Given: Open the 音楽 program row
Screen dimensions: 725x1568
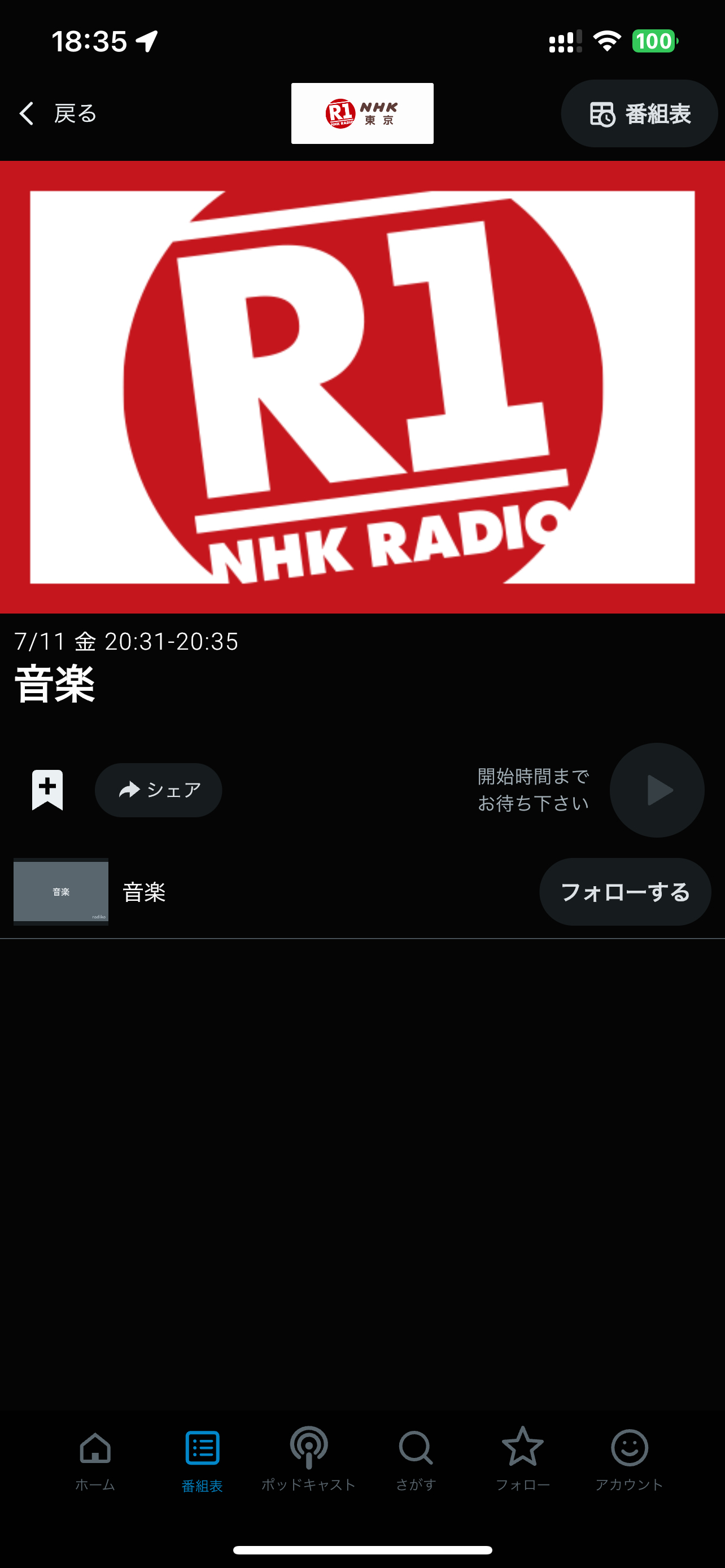Looking at the screenshot, I should pyautogui.click(x=268, y=892).
